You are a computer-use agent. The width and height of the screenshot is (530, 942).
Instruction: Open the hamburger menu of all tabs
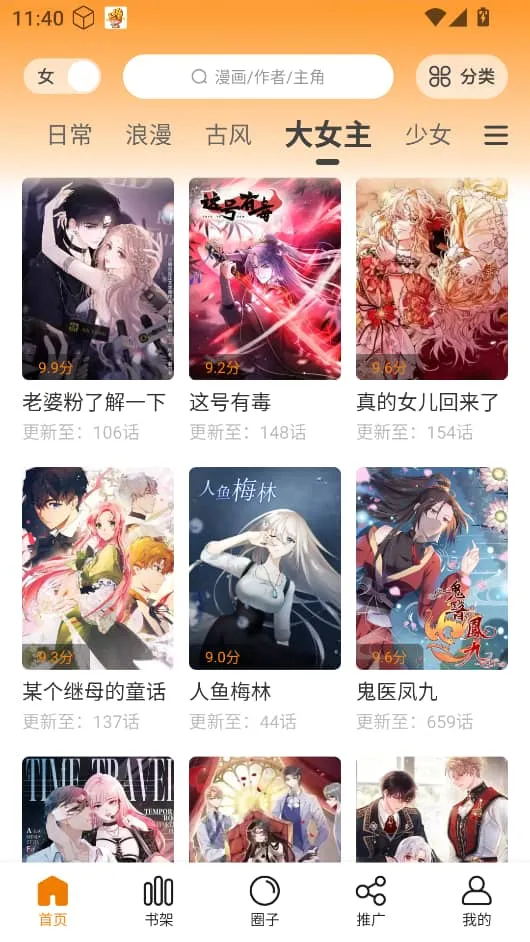[496, 135]
